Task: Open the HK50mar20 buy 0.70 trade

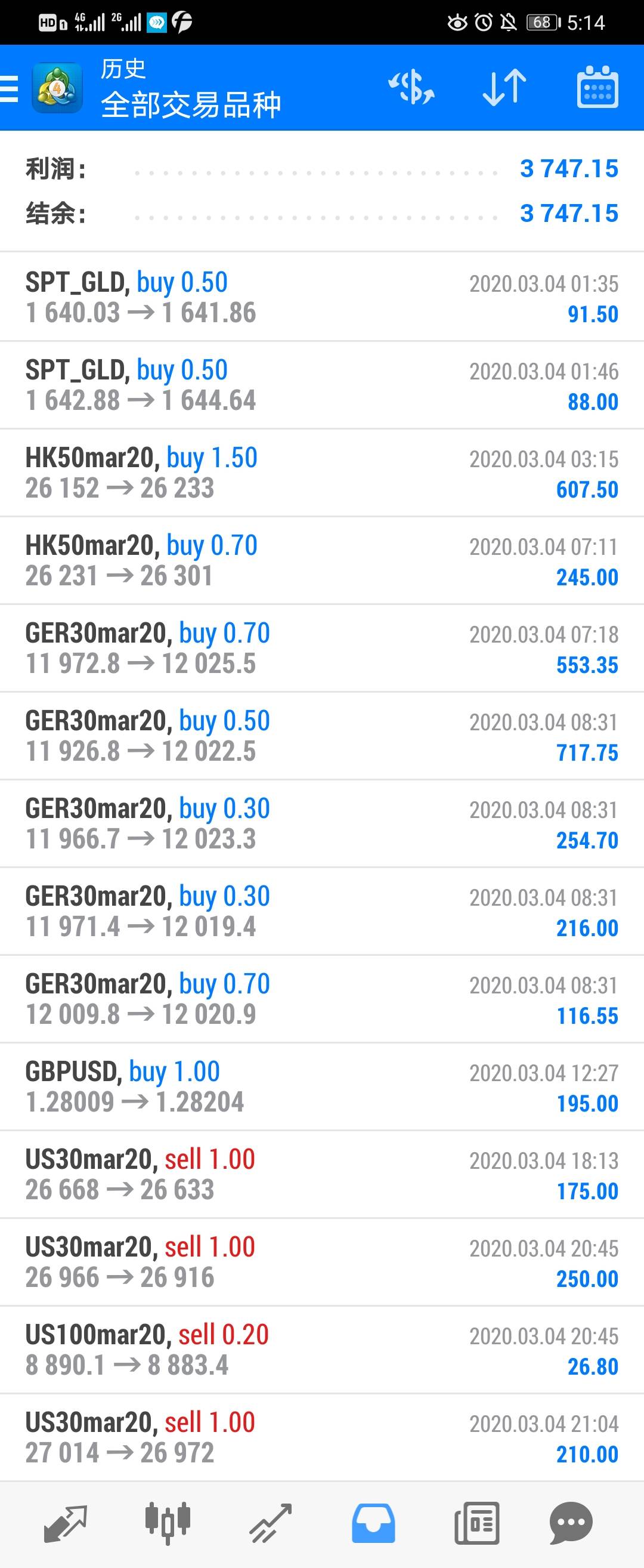Action: 321,561
